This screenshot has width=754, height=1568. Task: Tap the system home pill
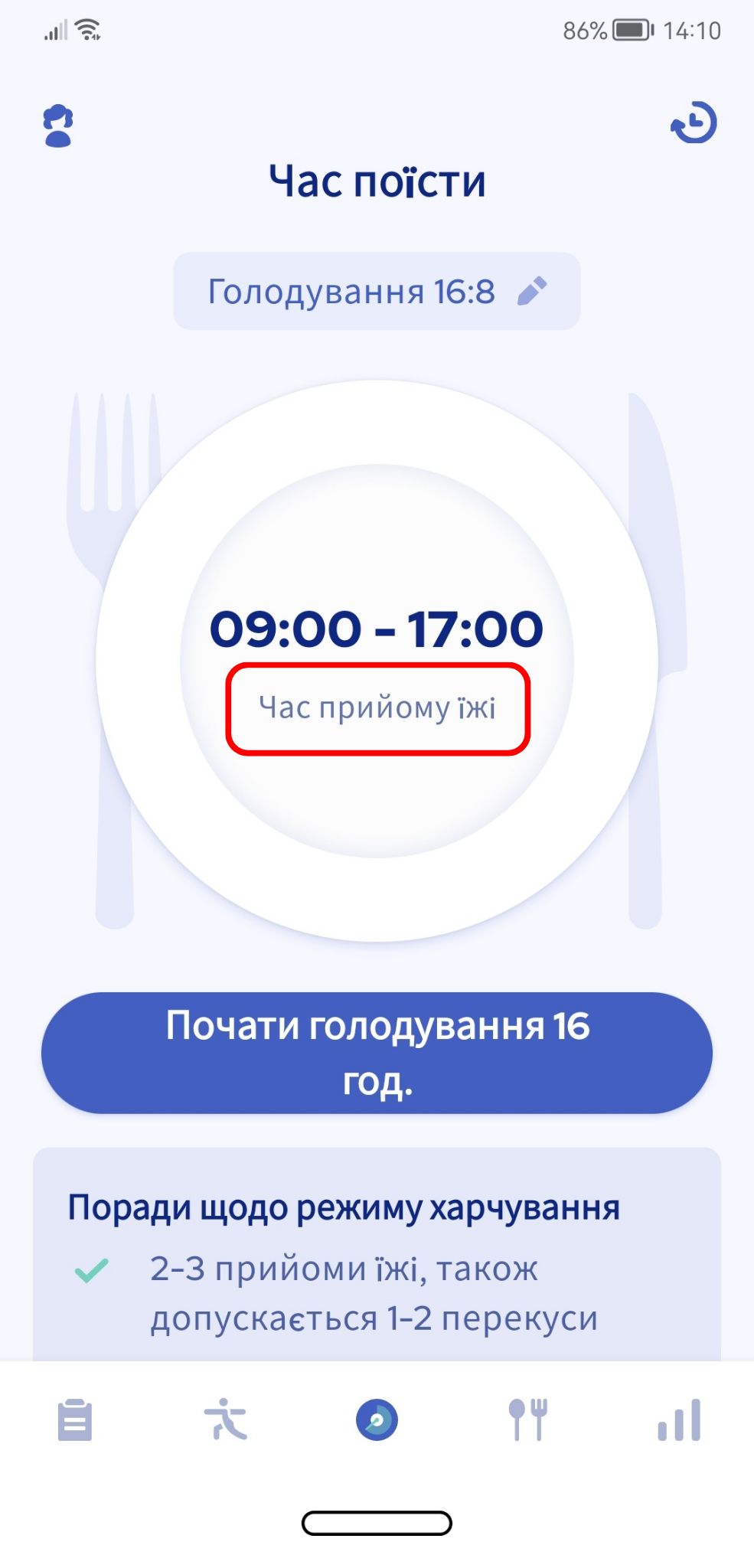point(377,1523)
